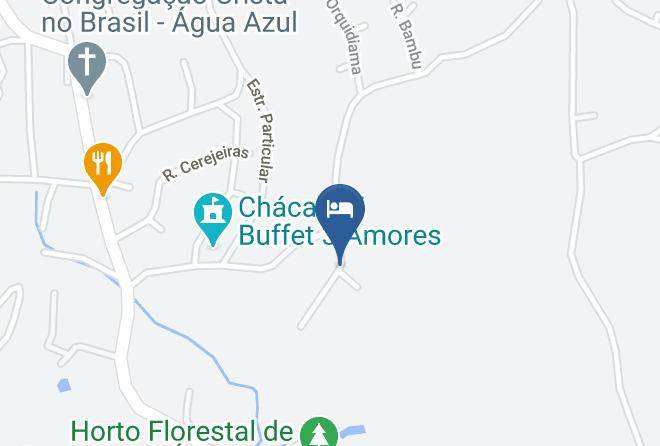Select the orange restaurant marker
This screenshot has width=660, height=446.
coord(102,163)
